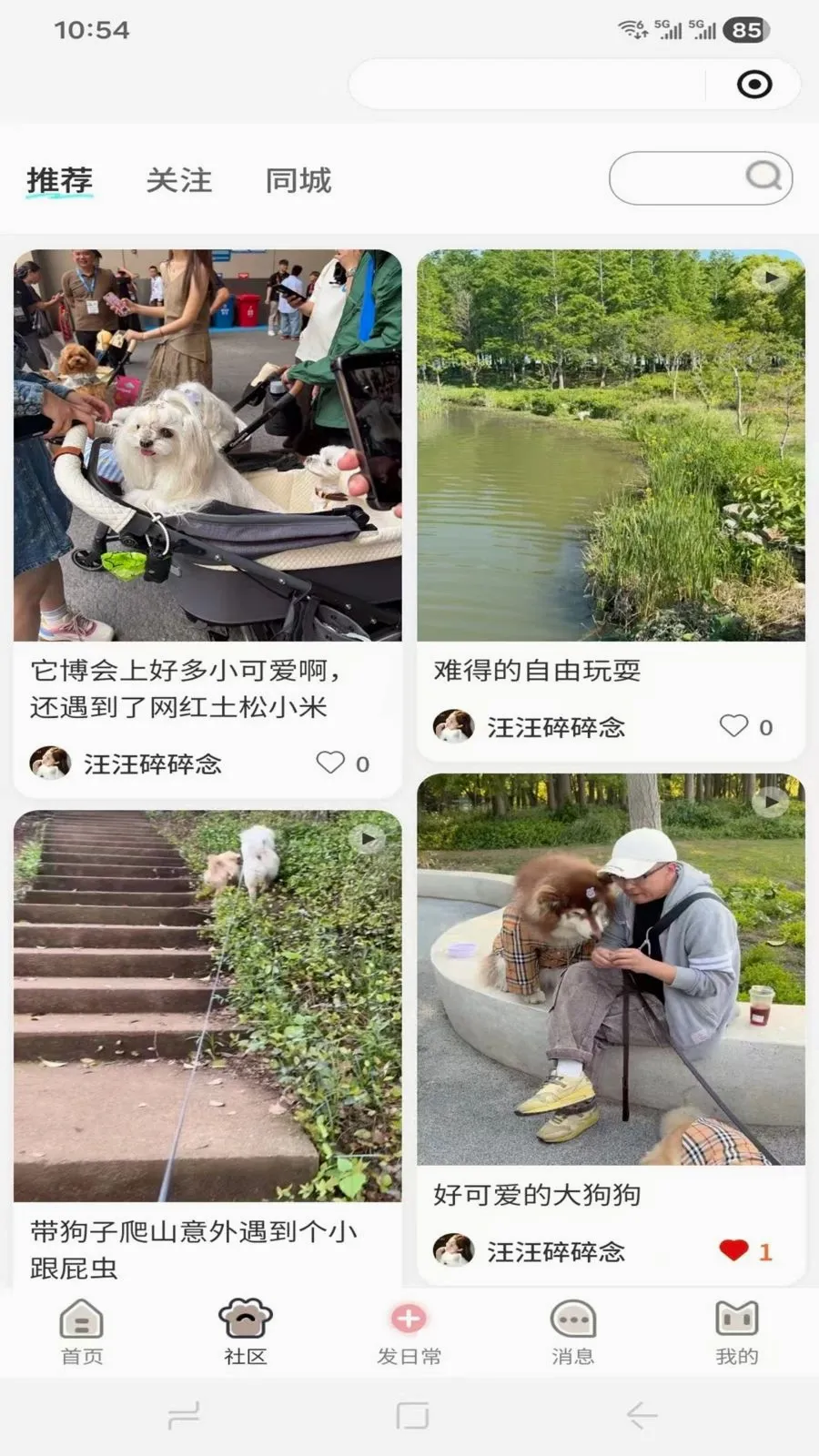Viewport: 819px width, 1456px height.
Task: Like the post 难得的自由玩耍
Action: pos(734,725)
